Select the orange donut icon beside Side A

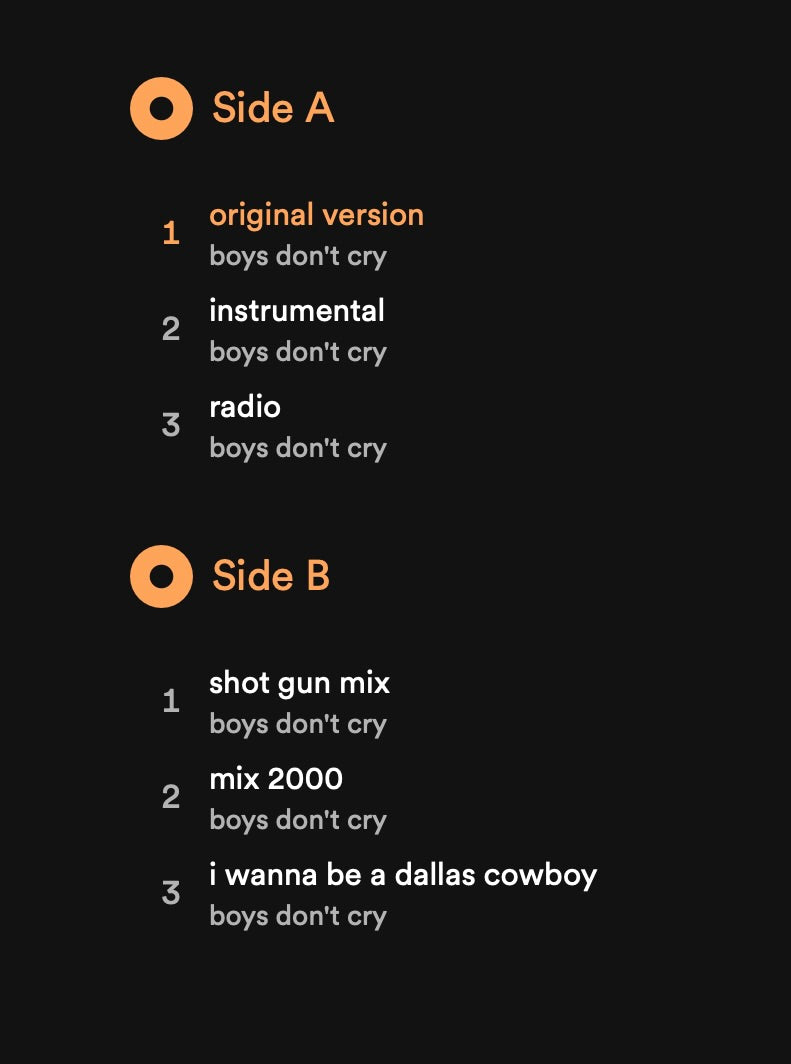pyautogui.click(x=160, y=108)
